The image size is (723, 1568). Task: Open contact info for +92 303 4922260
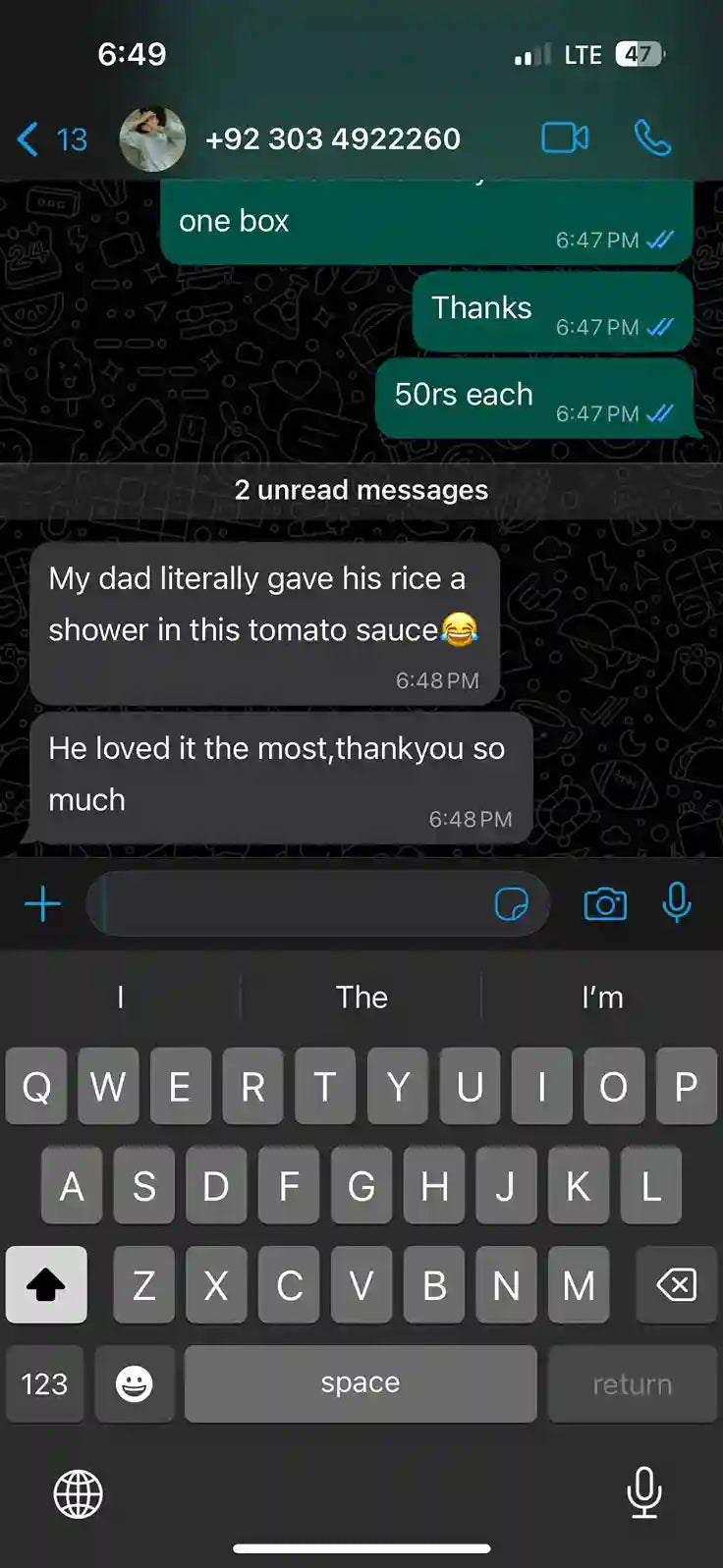pyautogui.click(x=332, y=139)
